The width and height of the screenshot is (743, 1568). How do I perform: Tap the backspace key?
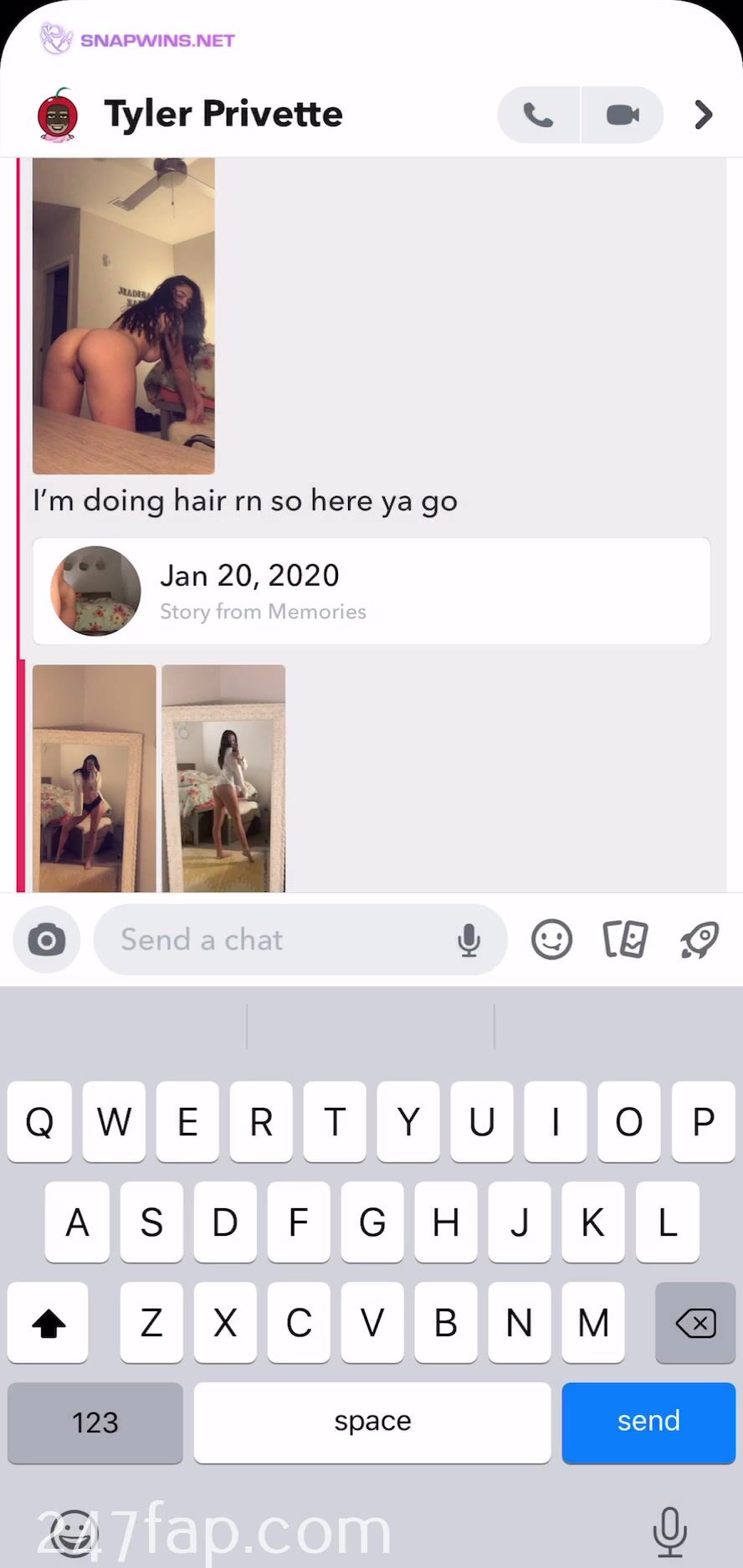[695, 1323]
